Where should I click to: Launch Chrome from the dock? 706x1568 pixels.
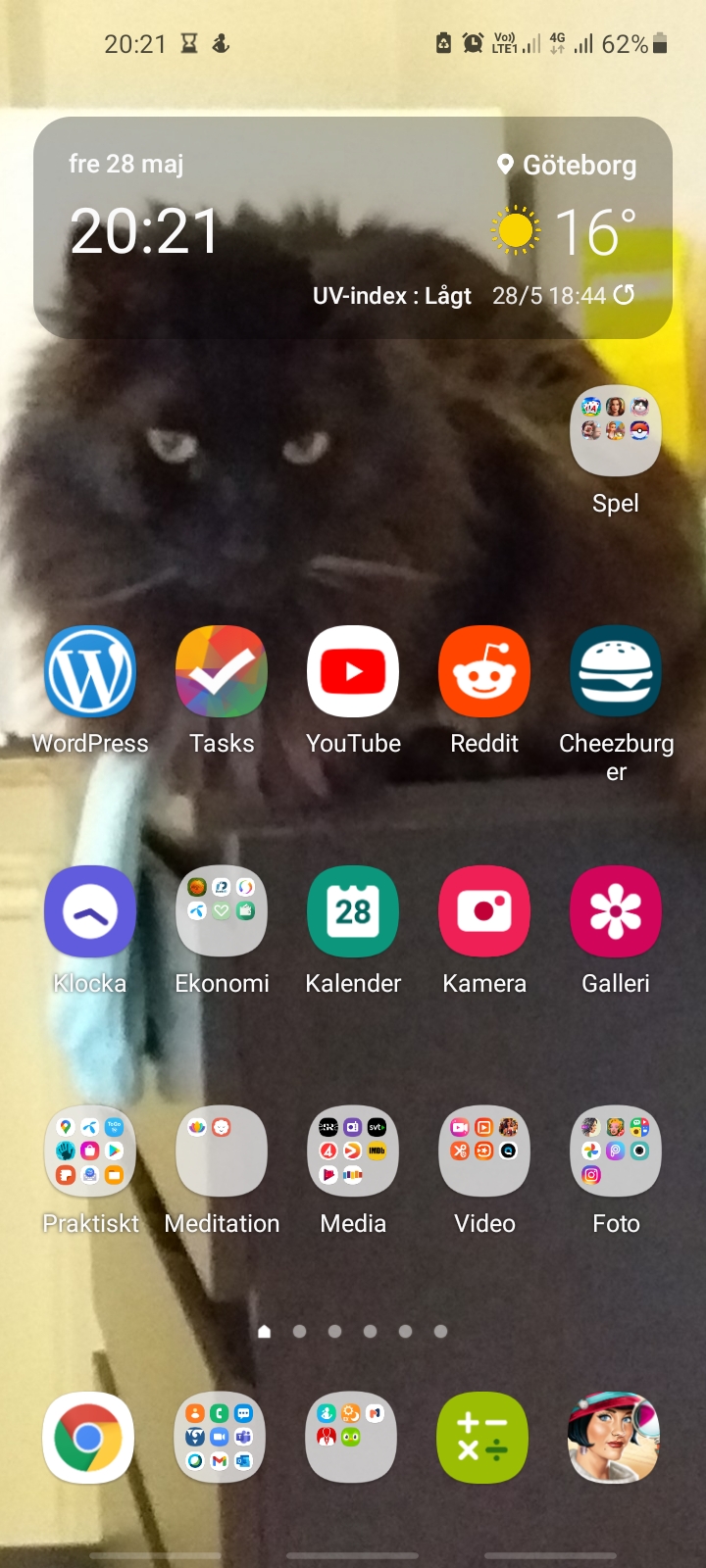tap(88, 1438)
